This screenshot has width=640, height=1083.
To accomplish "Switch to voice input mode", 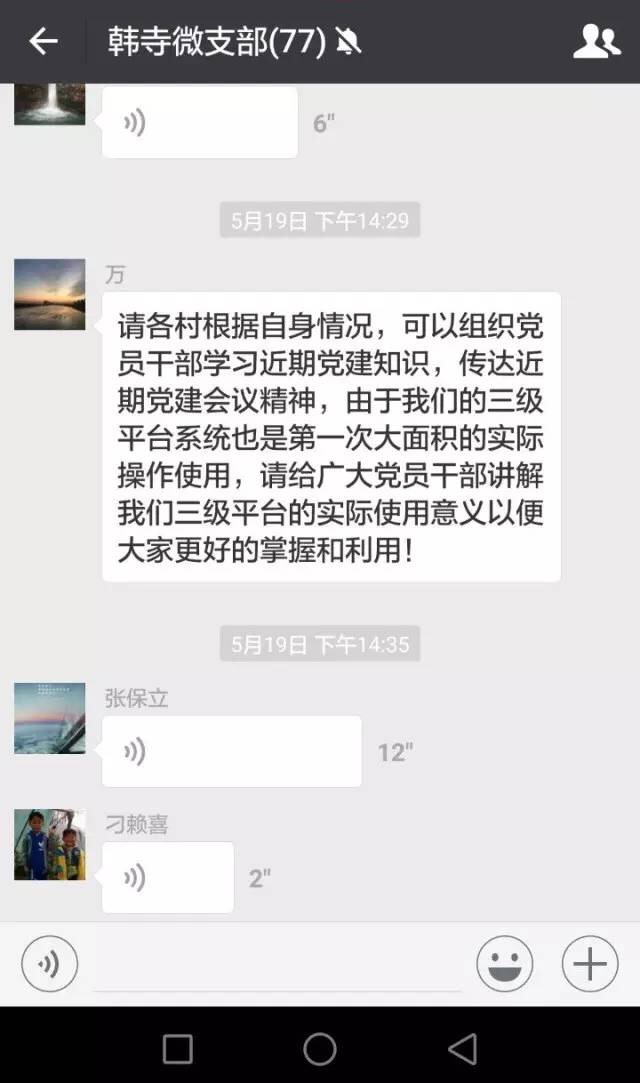I will (49, 964).
